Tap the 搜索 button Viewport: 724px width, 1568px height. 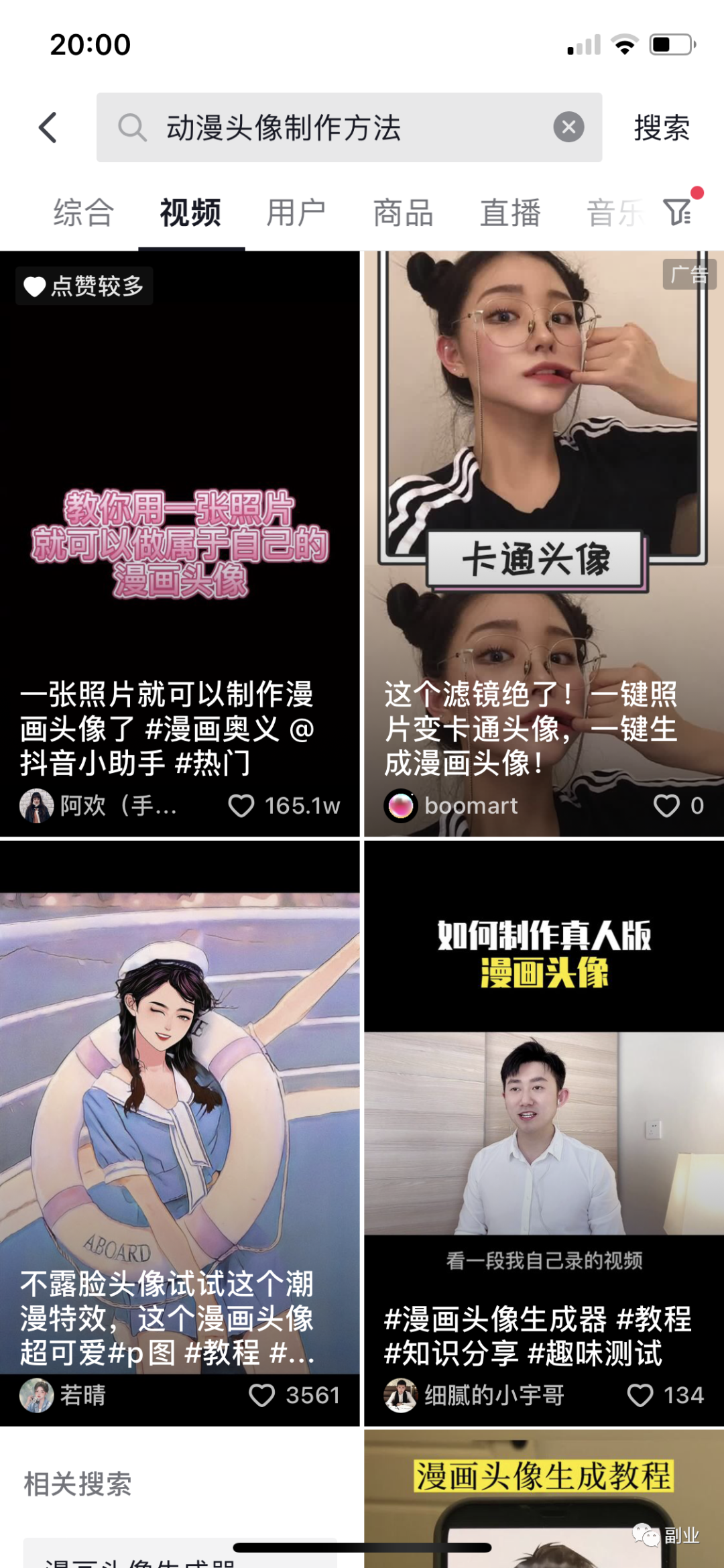pyautogui.click(x=662, y=127)
